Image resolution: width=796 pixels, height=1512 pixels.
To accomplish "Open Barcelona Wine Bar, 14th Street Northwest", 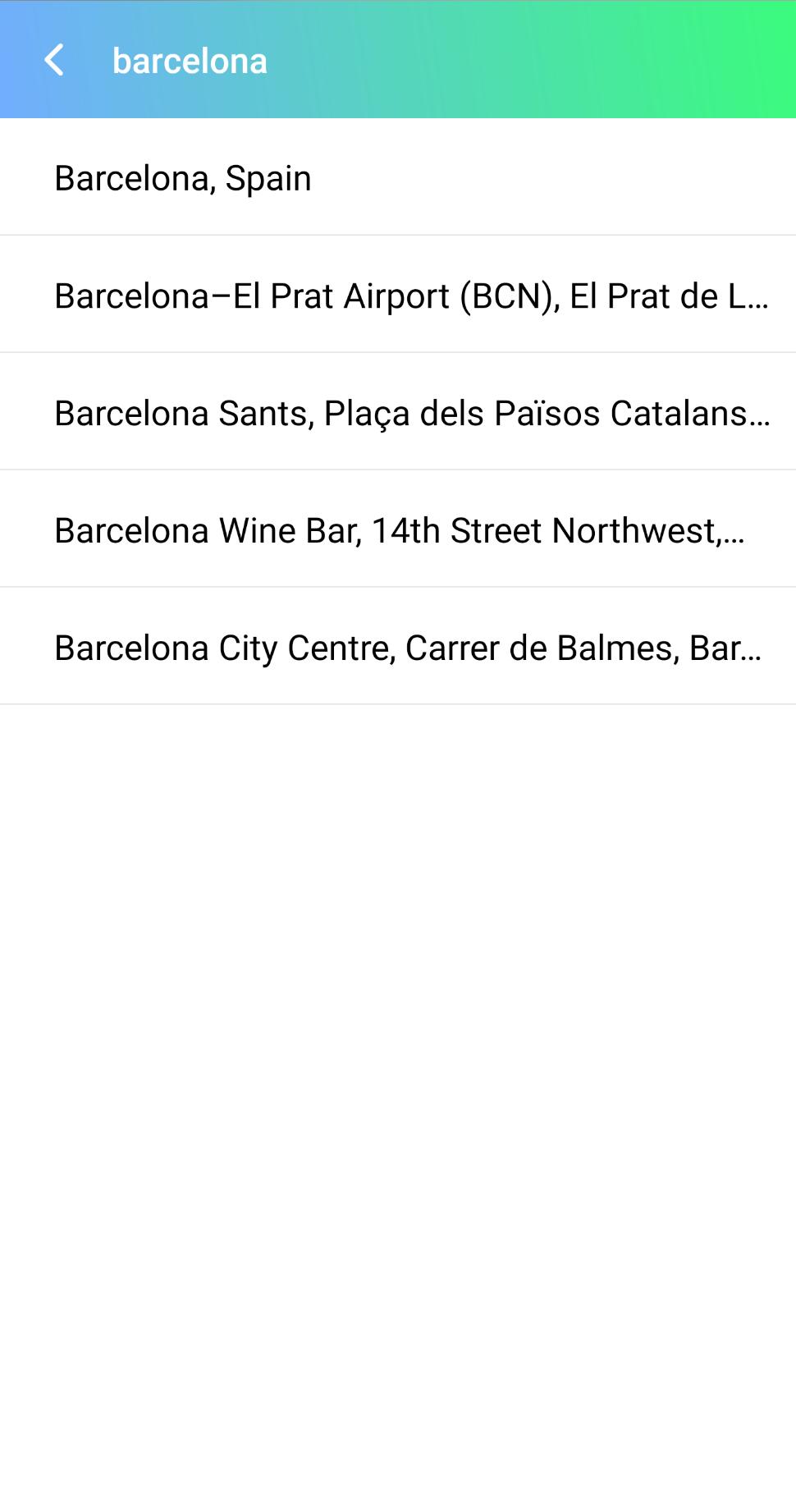I will point(400,530).
